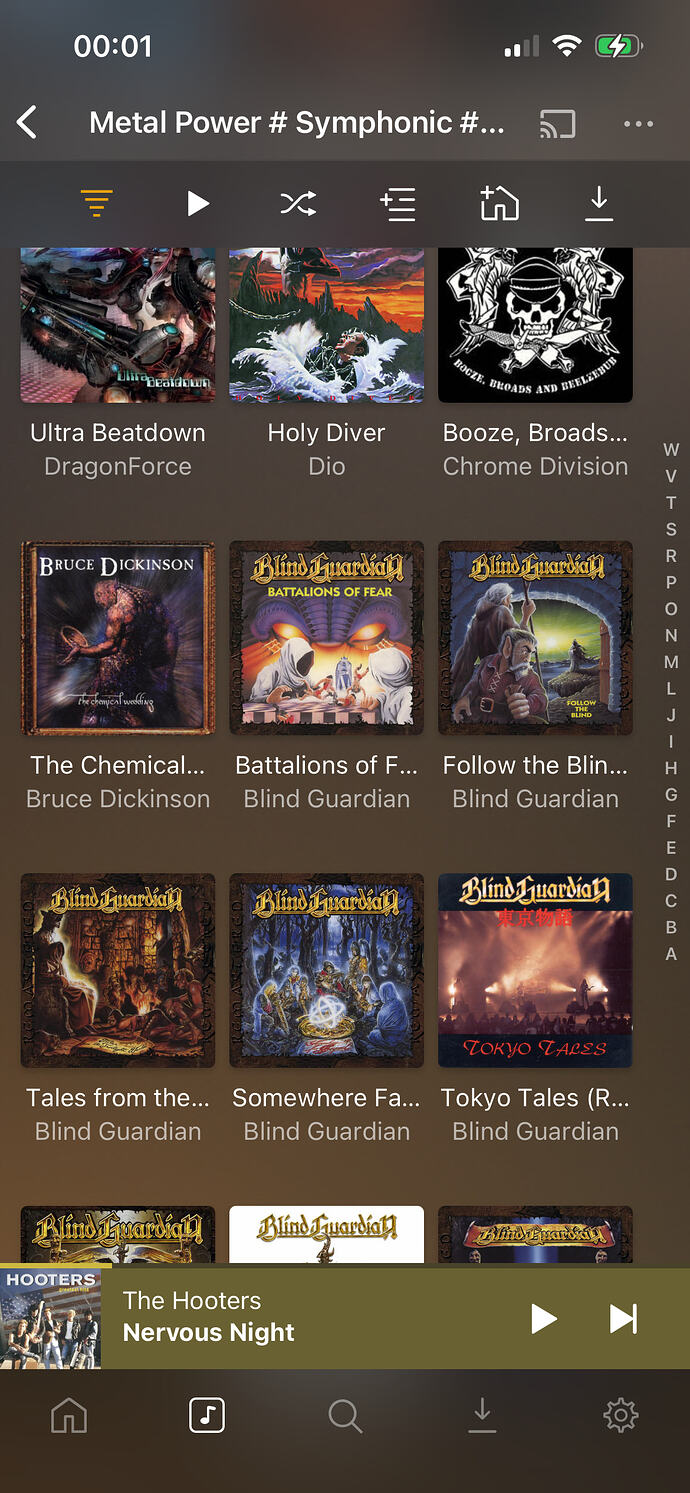Add collection to the play queue

click(398, 204)
